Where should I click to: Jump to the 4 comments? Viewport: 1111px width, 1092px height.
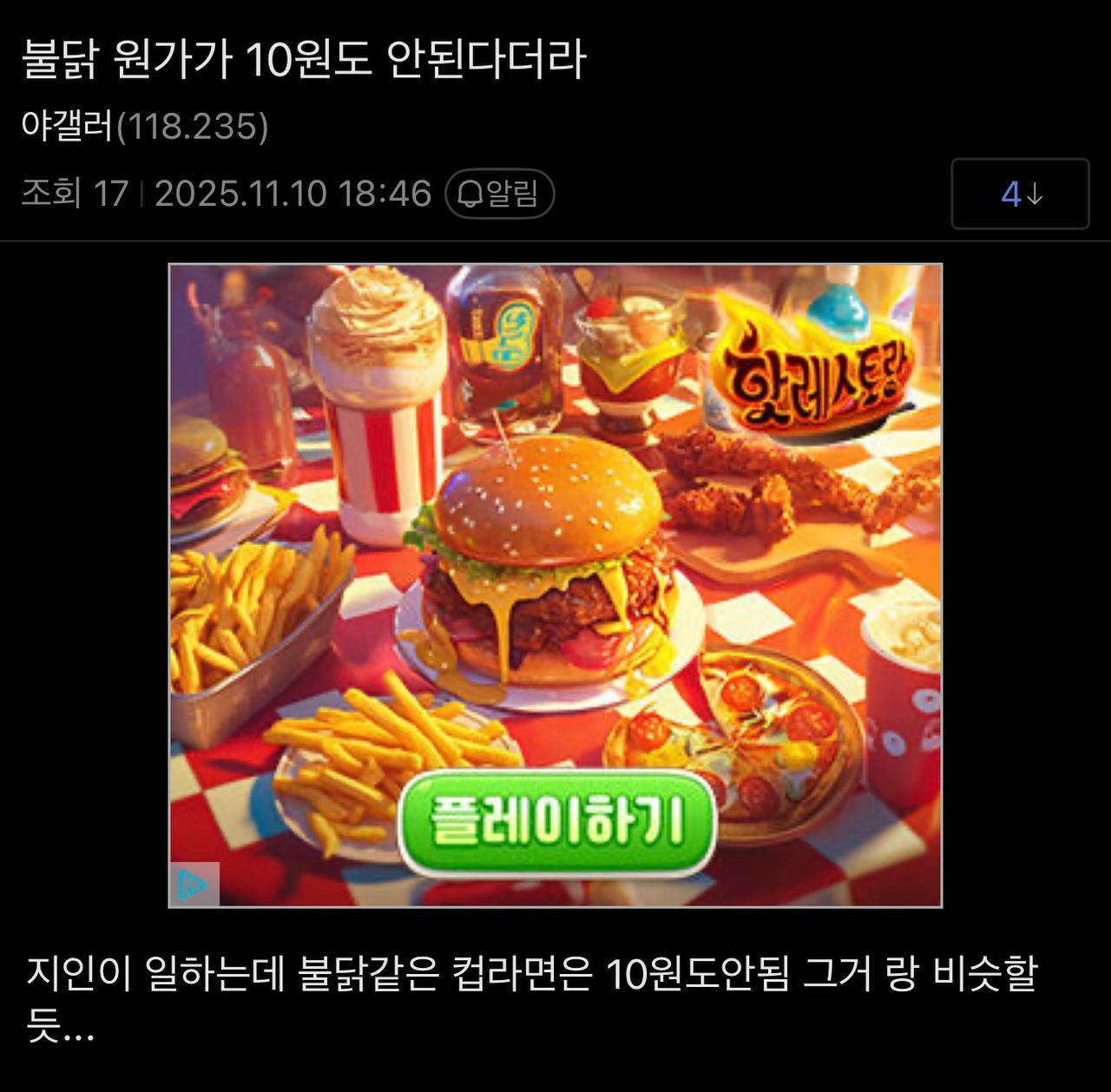click(1020, 194)
